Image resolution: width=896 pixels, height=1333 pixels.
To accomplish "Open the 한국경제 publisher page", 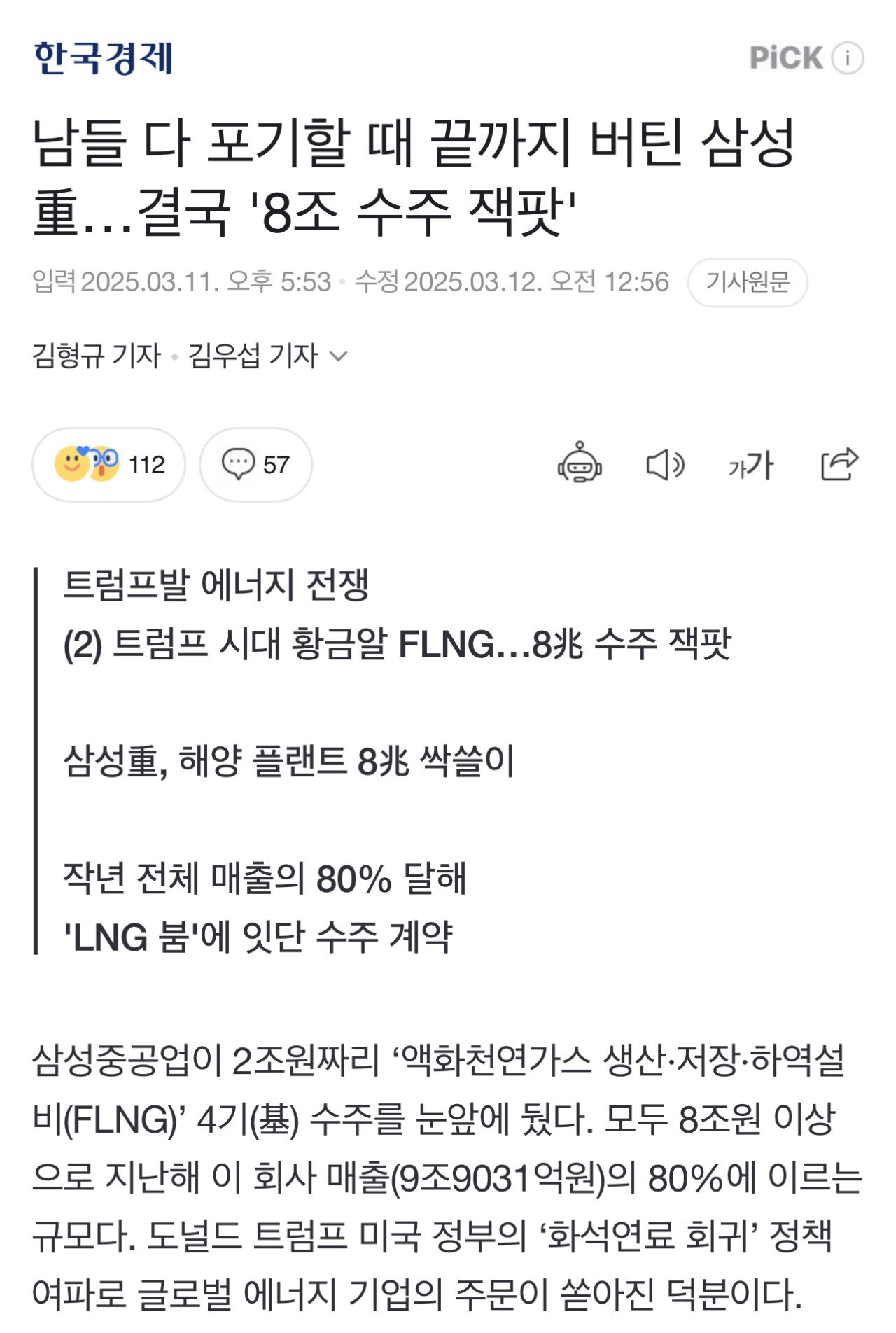I will coord(103,58).
